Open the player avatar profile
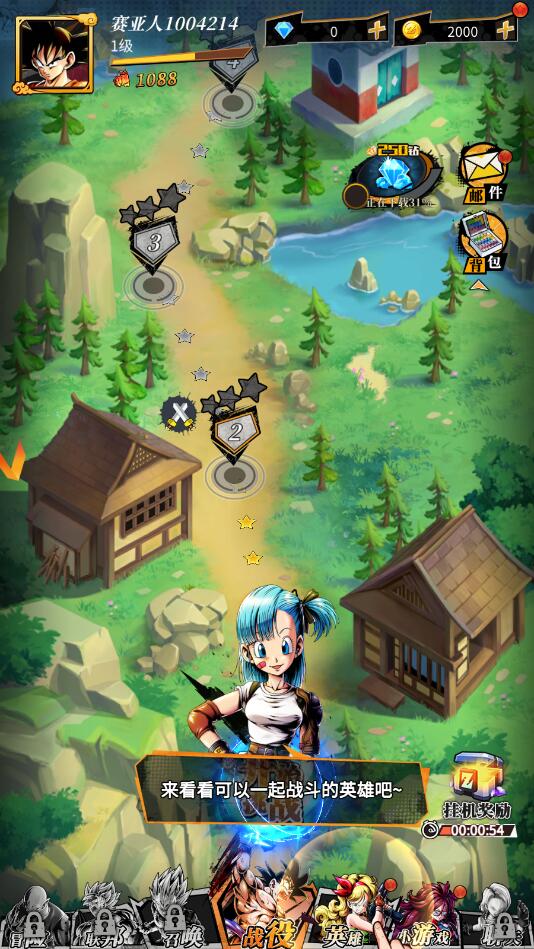The width and height of the screenshot is (534, 949). tap(55, 54)
